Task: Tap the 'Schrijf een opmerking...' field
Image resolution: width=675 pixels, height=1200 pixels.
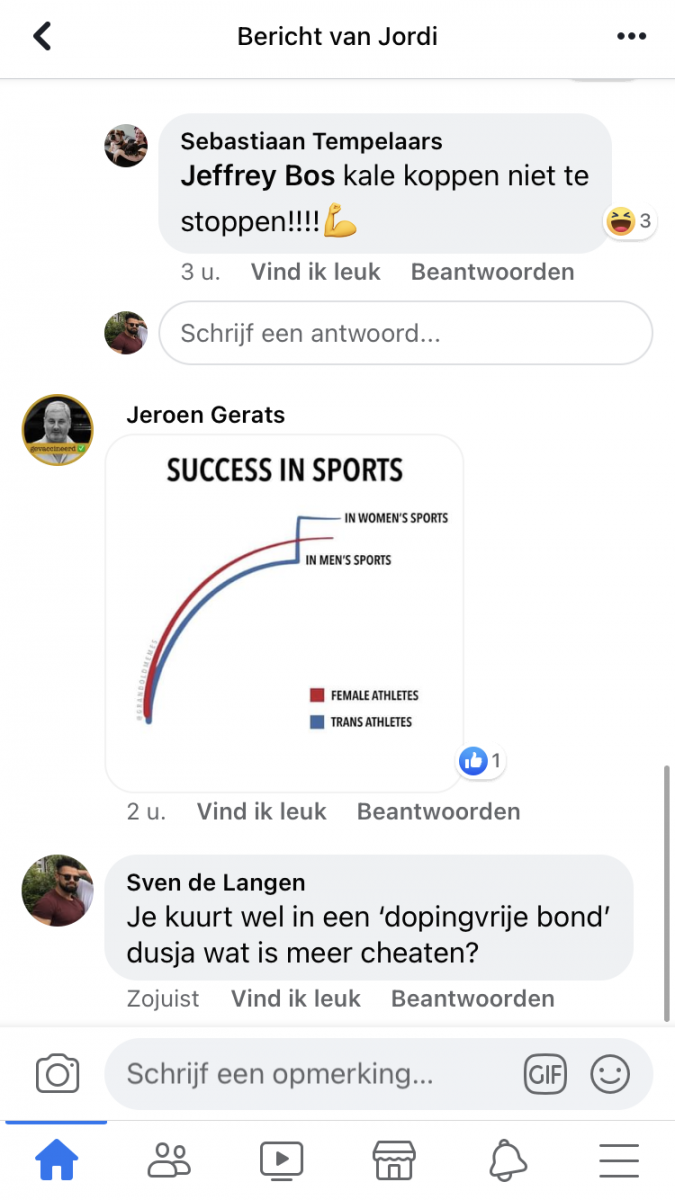Action: click(x=300, y=1075)
